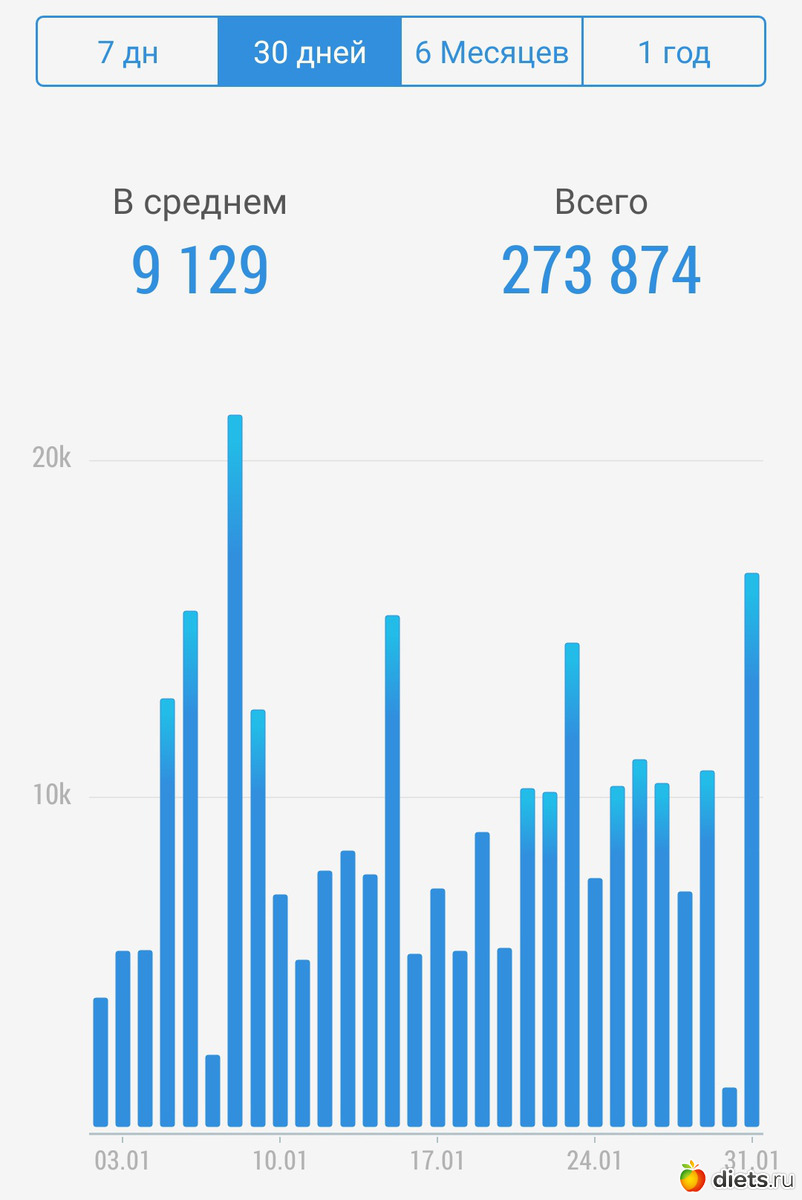Switch to the 1 год view
This screenshot has width=802, height=1200.
[x=674, y=52]
